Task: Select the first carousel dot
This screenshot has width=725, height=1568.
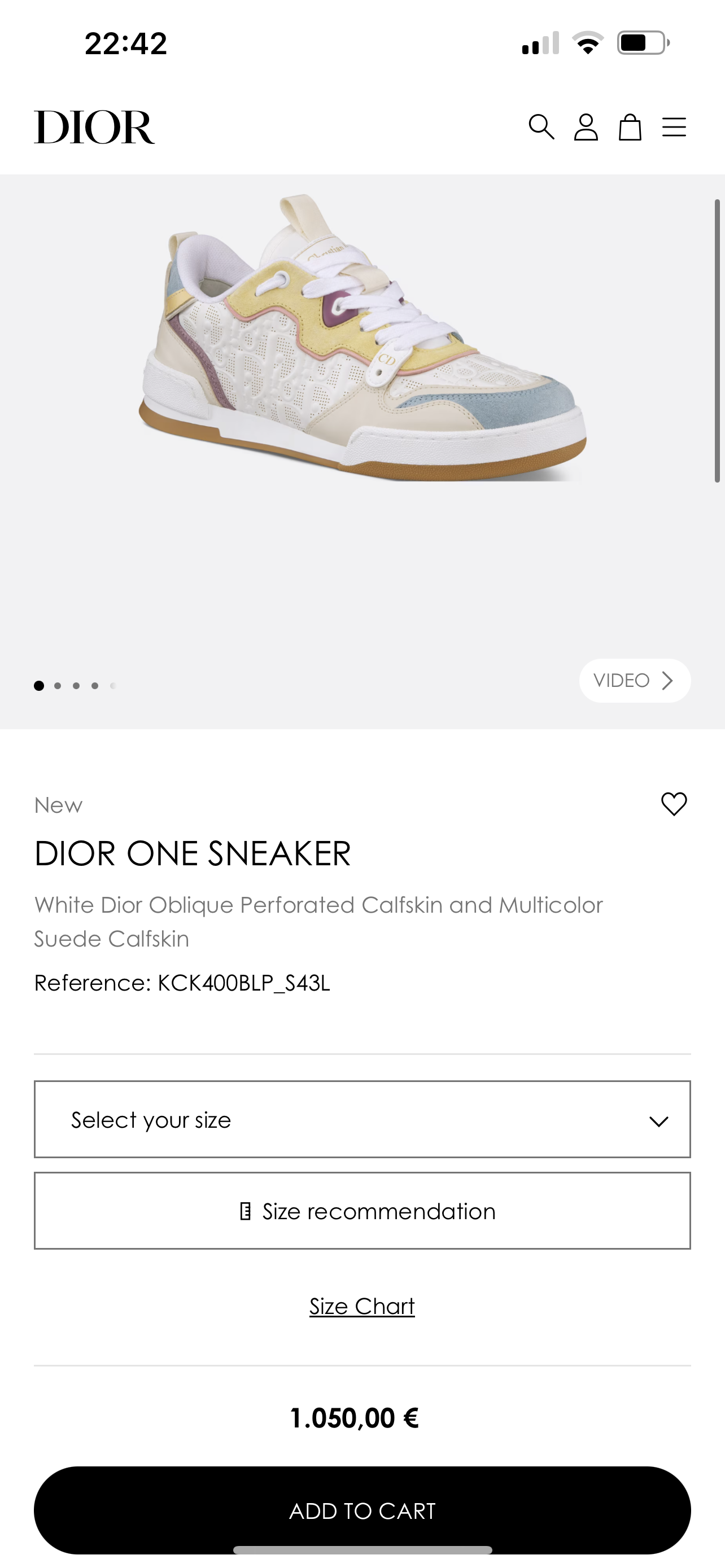Action: 39,685
